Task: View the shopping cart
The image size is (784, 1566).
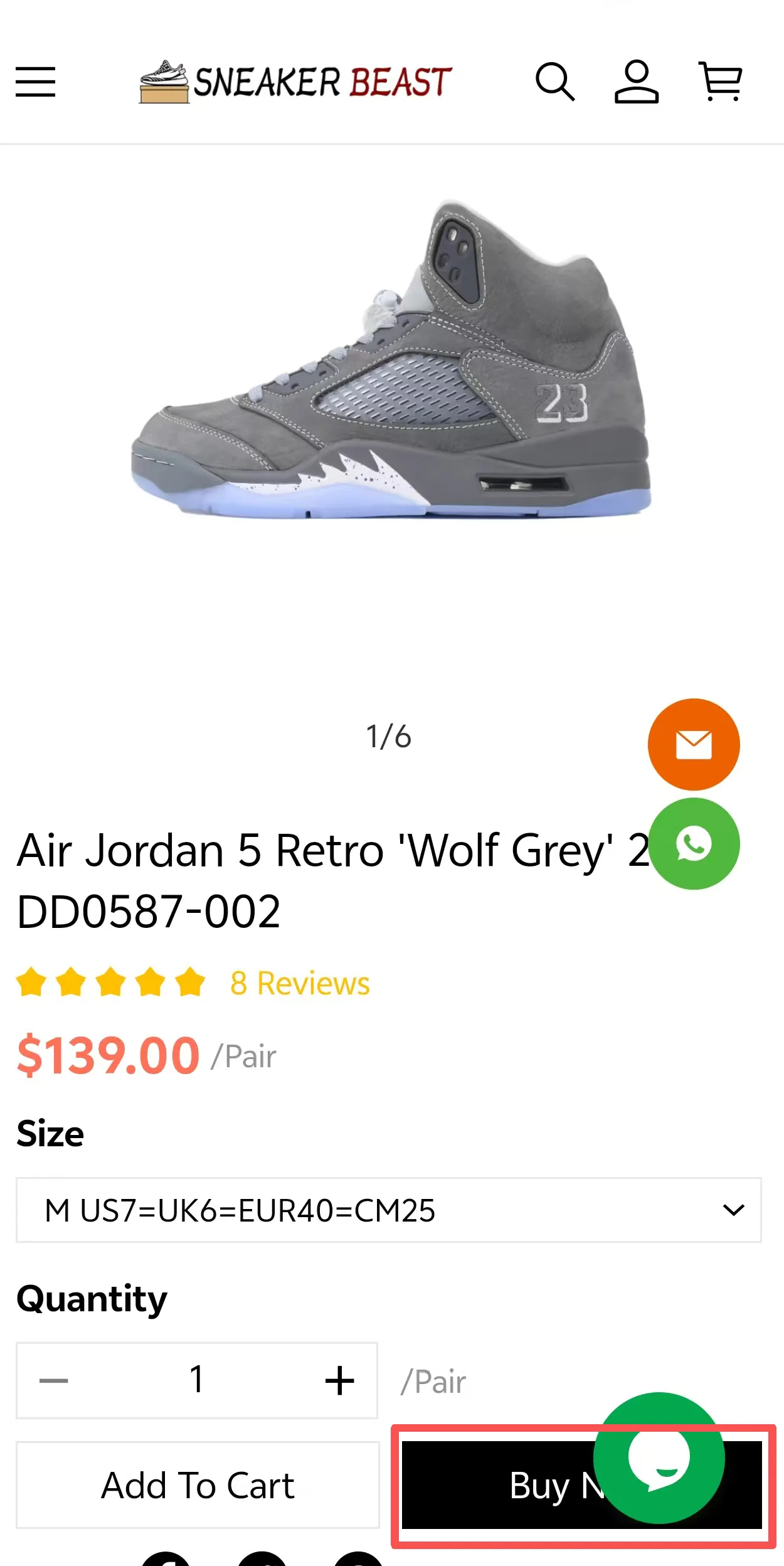Action: point(720,82)
